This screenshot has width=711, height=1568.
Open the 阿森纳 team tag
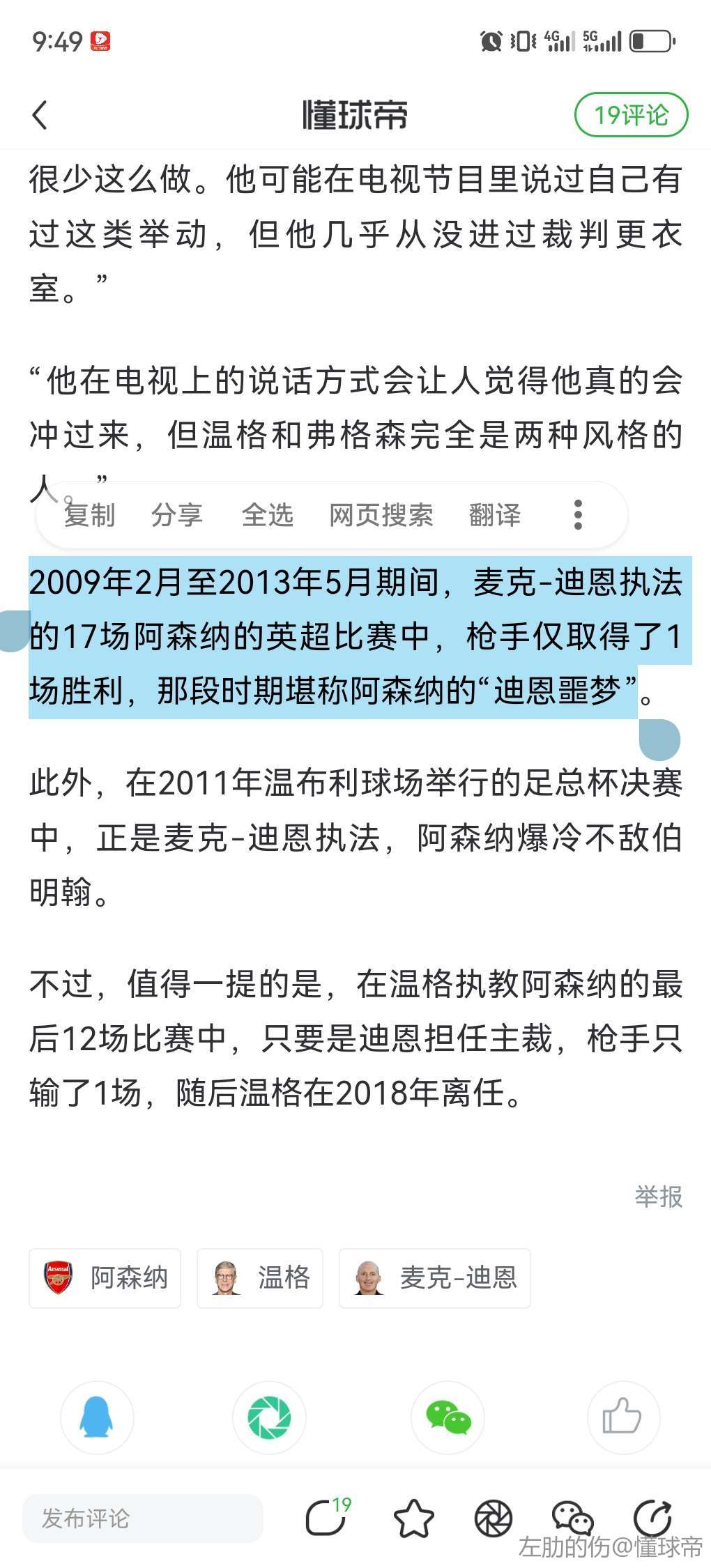105,1278
